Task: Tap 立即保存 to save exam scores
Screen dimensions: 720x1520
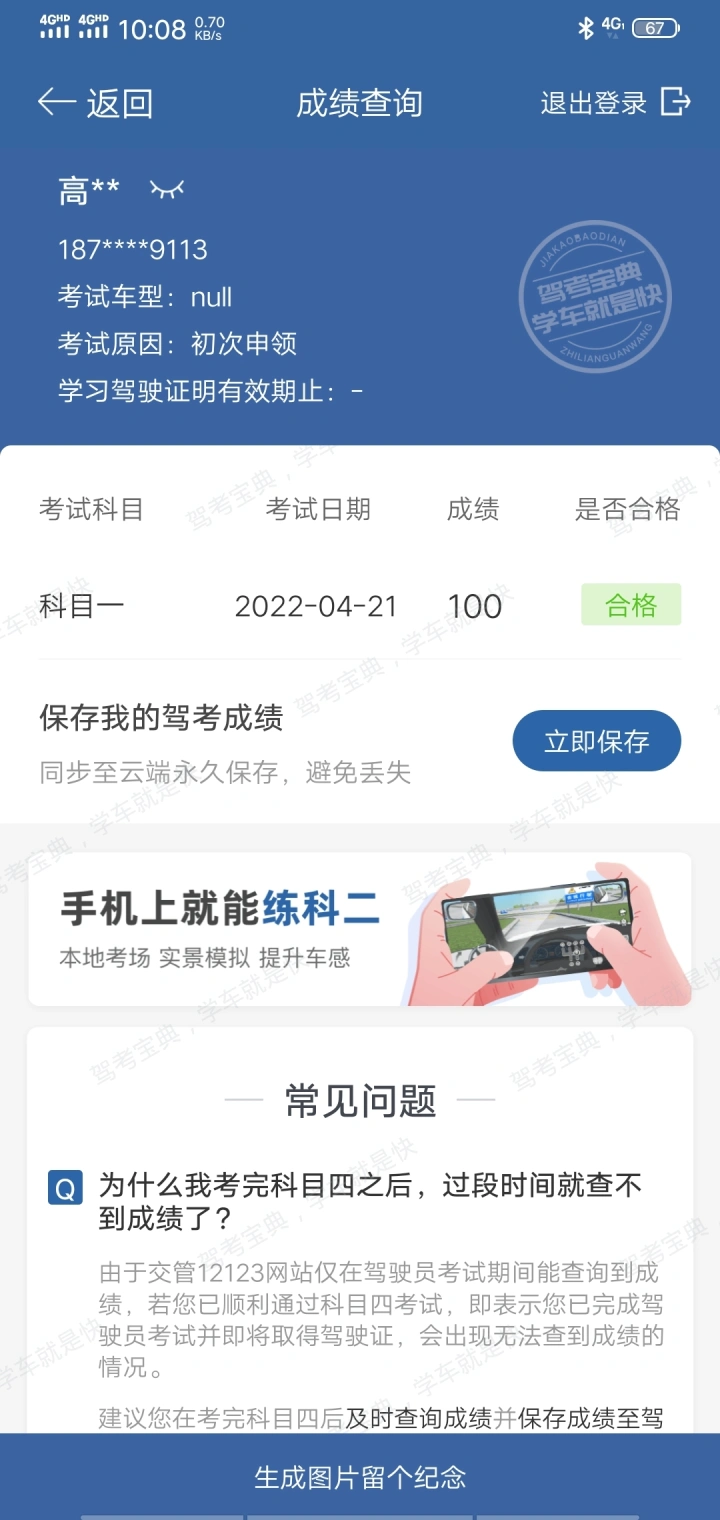Action: [x=597, y=741]
